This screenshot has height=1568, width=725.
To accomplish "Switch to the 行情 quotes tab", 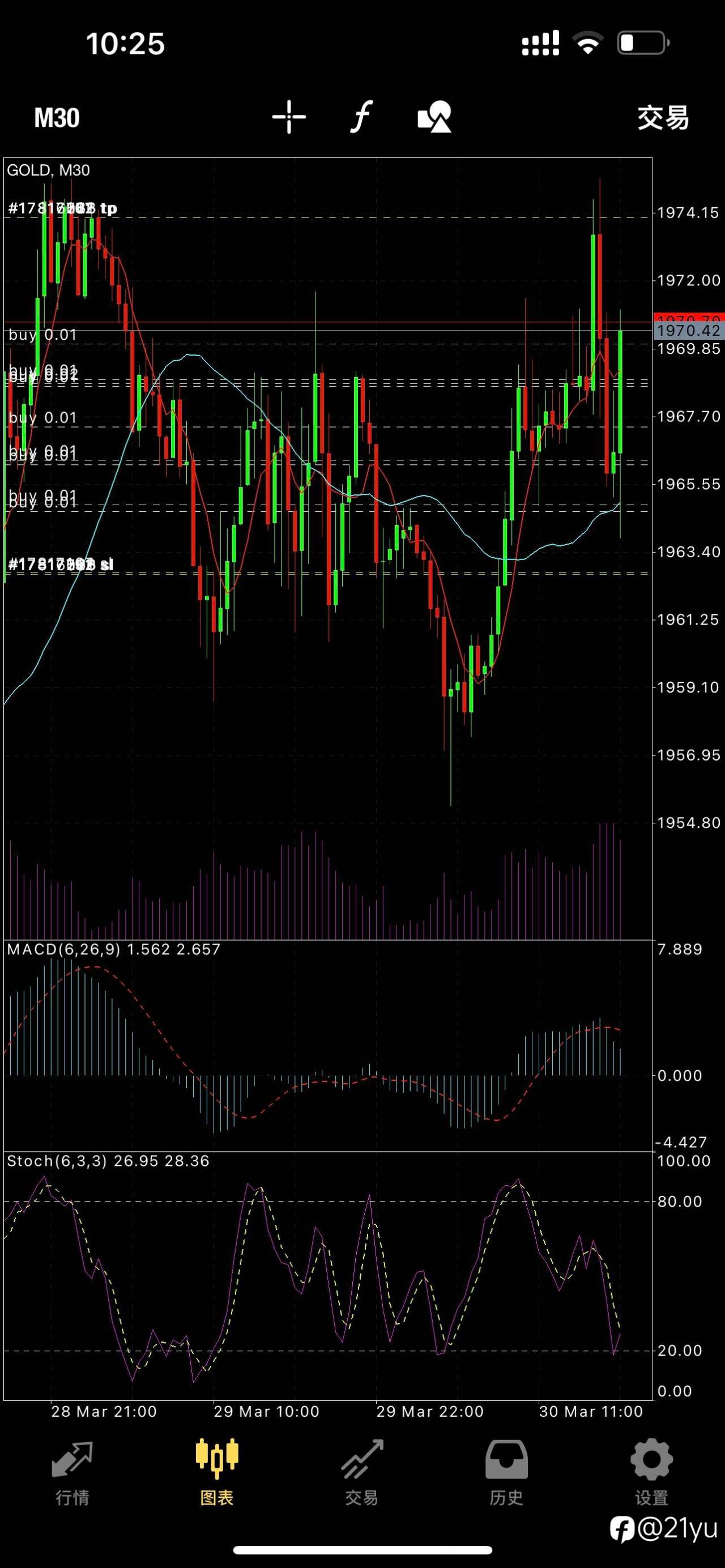I will pos(72,1472).
